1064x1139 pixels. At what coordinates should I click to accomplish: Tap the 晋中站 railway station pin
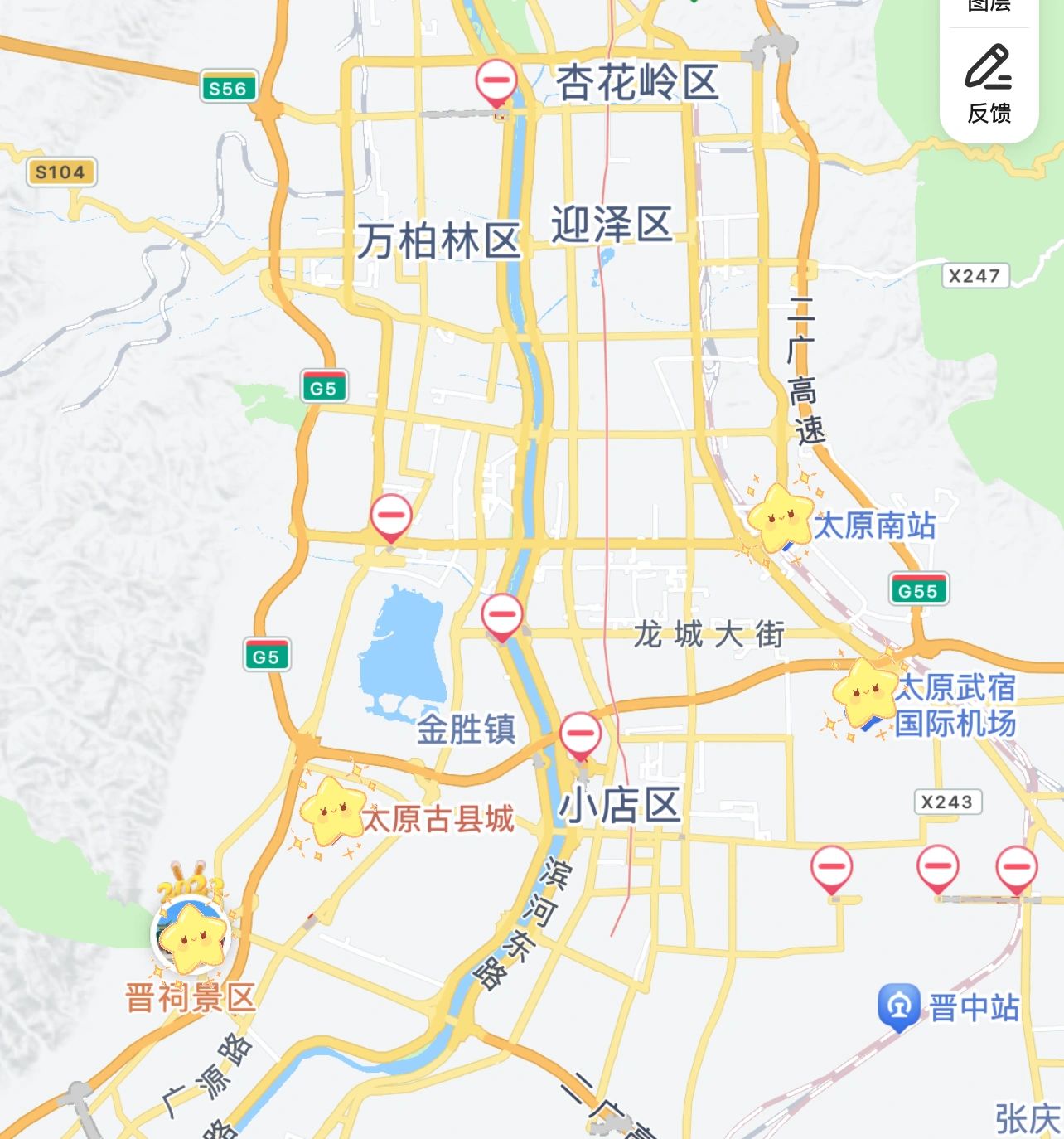coord(899,1006)
